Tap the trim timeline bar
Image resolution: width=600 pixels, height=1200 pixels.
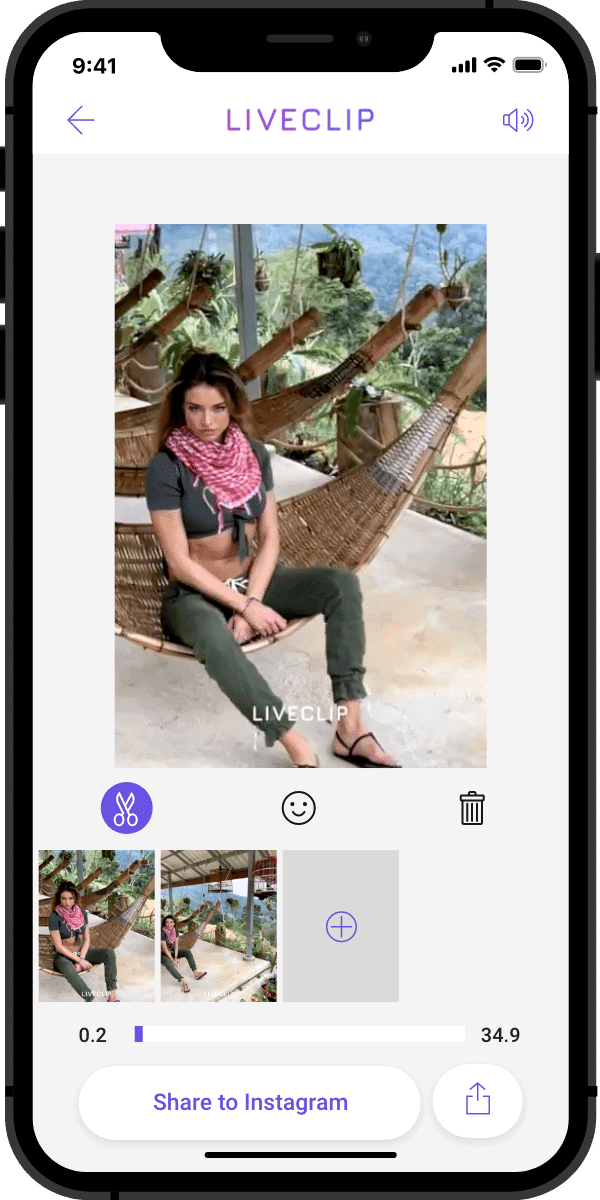click(300, 1034)
